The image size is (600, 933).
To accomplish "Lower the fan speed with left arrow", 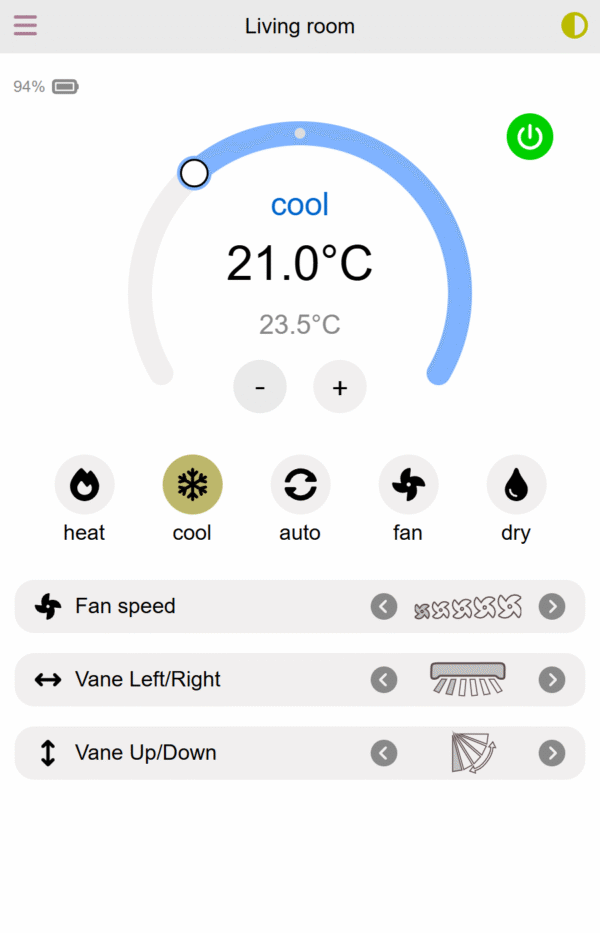I will point(384,606).
